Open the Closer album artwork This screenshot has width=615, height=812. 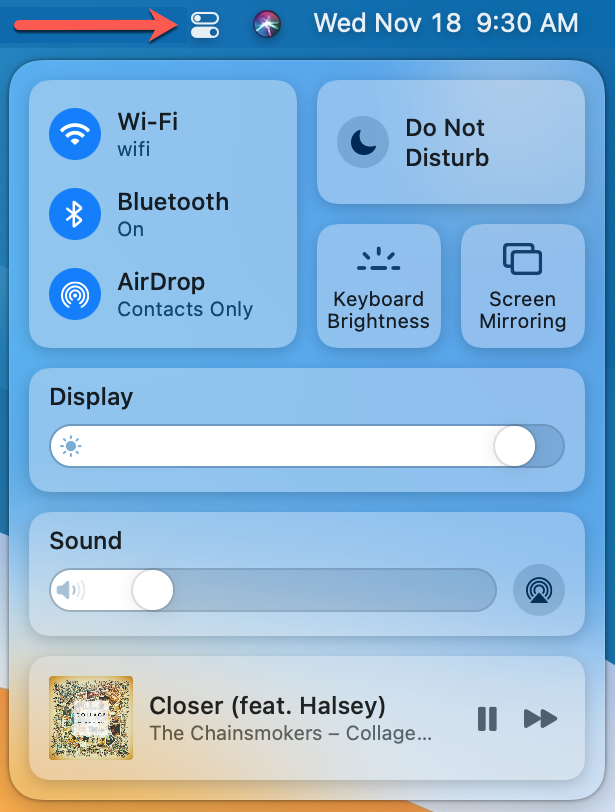(x=91, y=718)
